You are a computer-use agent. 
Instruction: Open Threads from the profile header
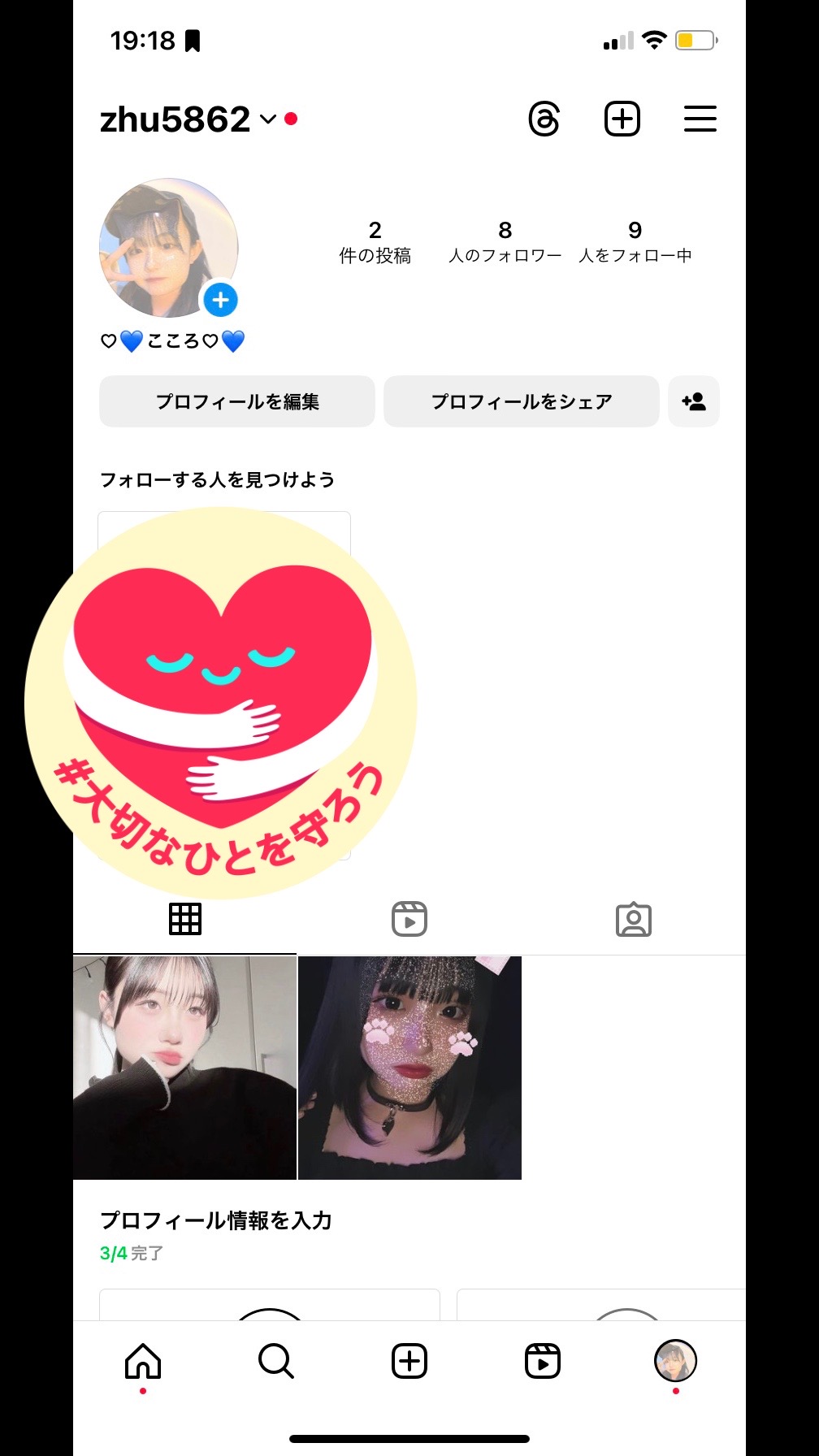point(544,119)
